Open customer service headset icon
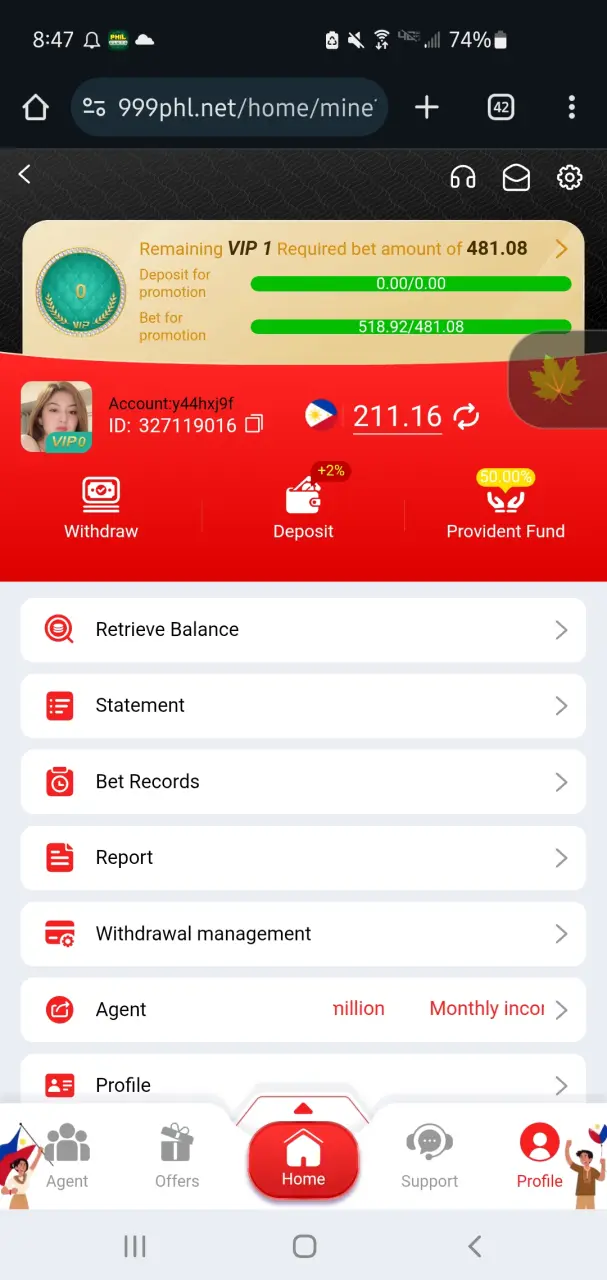The width and height of the screenshot is (607, 1280). (463, 178)
